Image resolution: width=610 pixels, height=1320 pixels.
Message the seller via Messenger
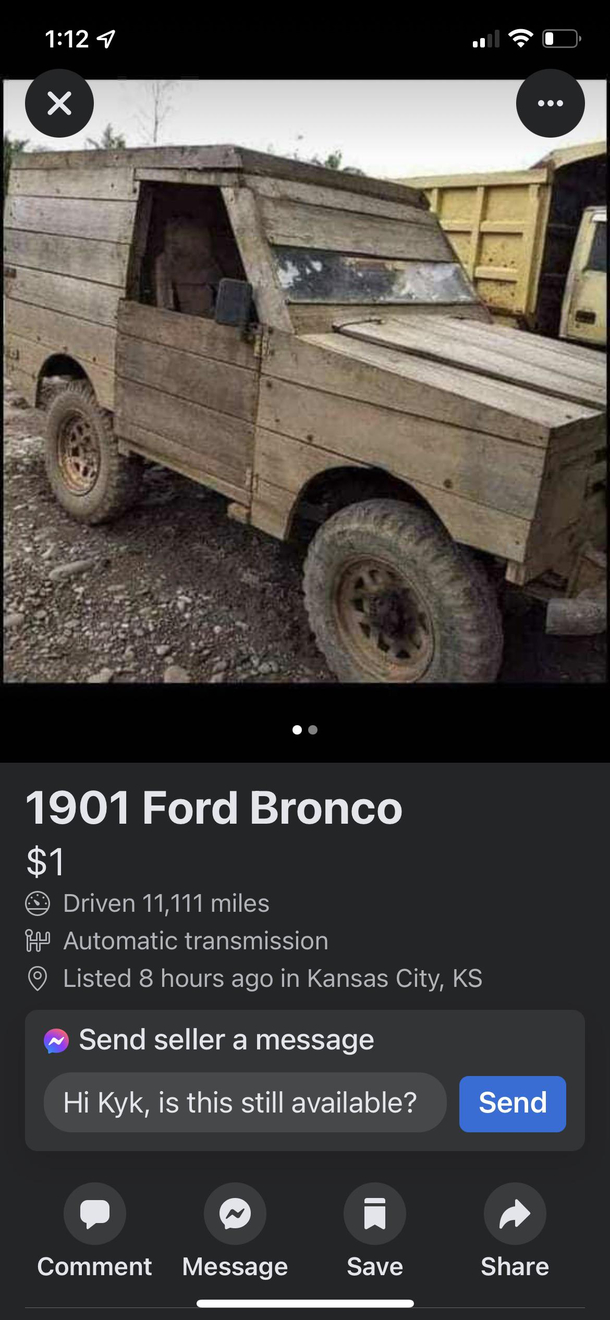(x=235, y=1230)
